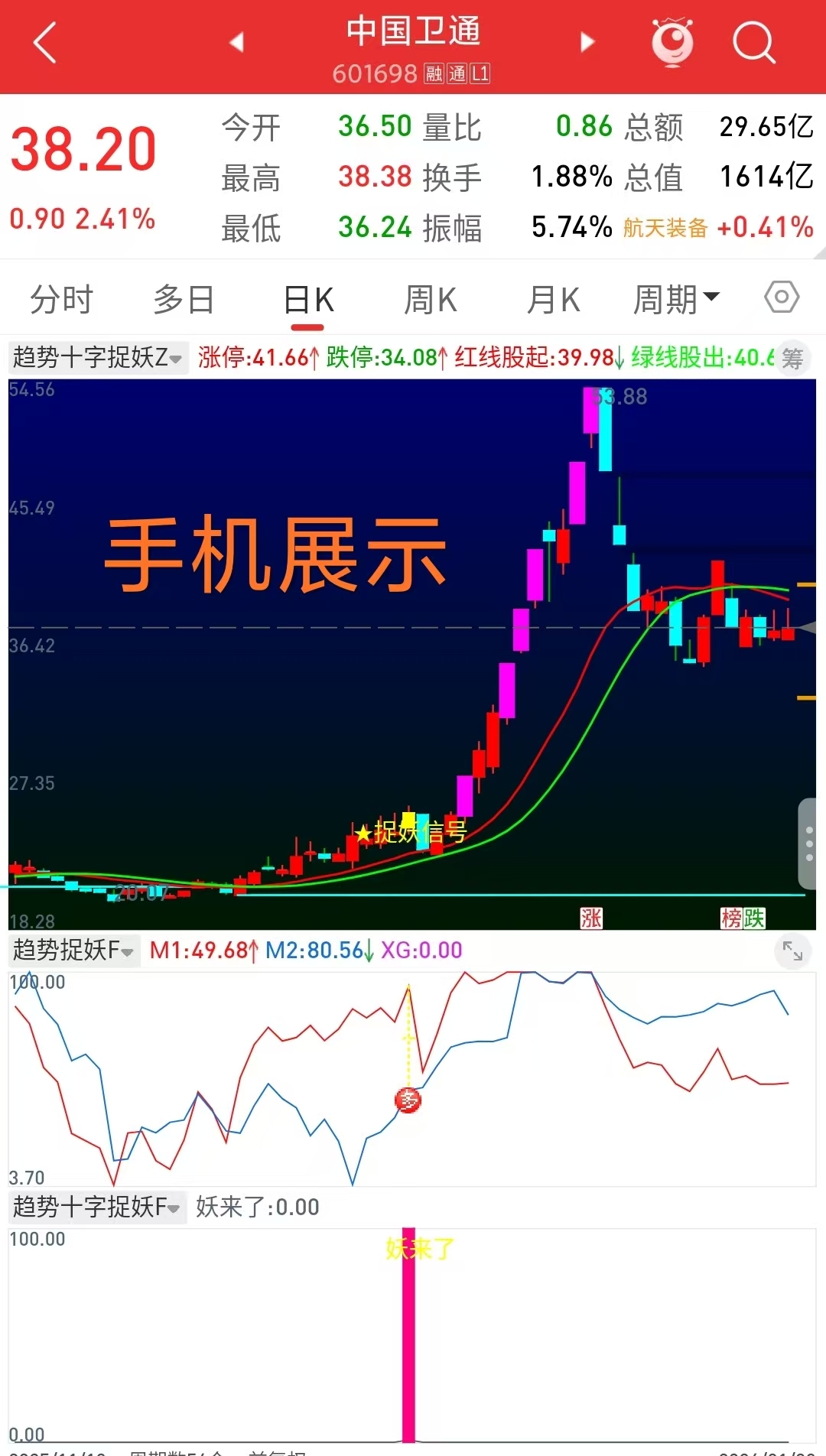Tap the 筹 chip distribution button
The image size is (826, 1456).
[792, 358]
